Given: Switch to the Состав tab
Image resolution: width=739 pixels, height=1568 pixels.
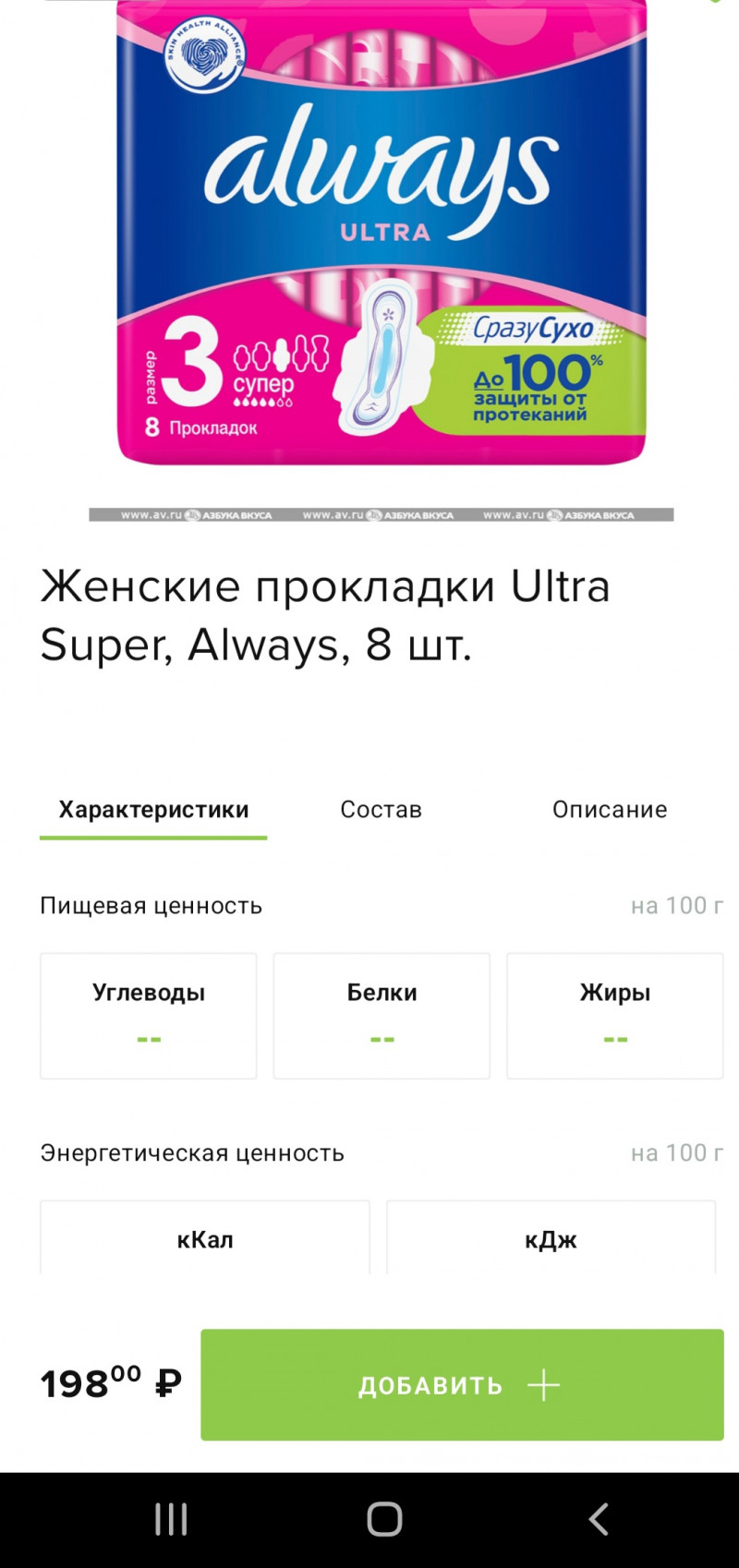Looking at the screenshot, I should click(x=381, y=810).
